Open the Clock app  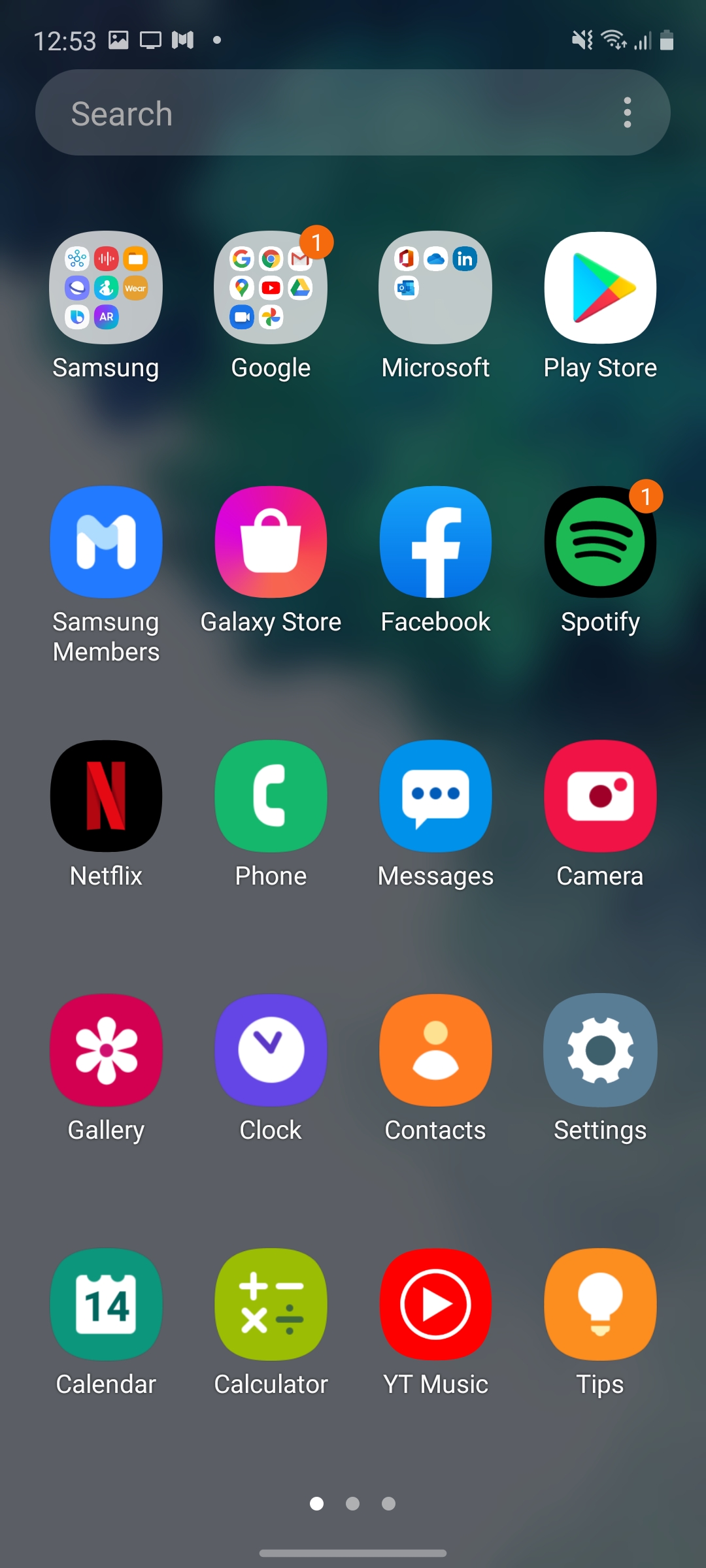(271, 1050)
